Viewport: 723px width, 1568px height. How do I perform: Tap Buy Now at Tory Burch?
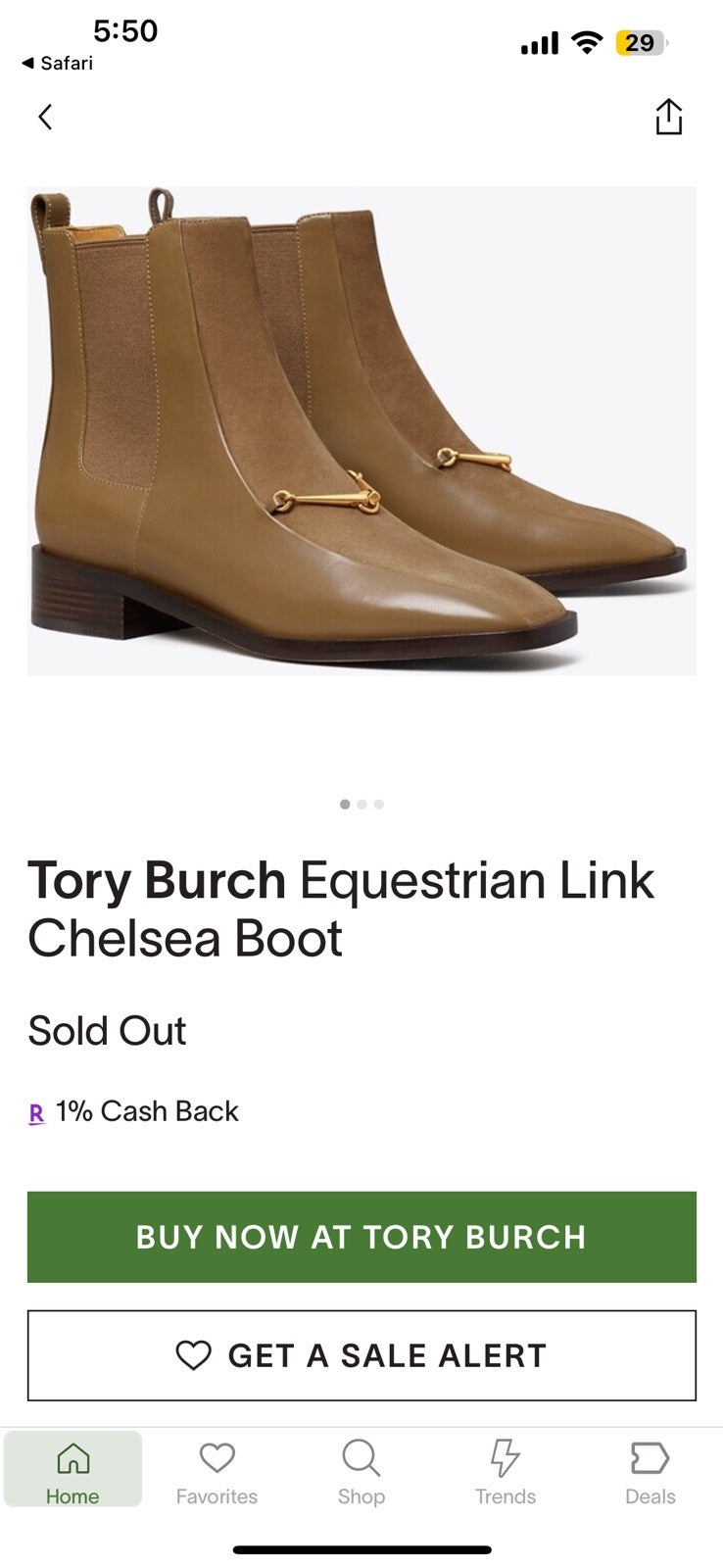pos(361,1237)
